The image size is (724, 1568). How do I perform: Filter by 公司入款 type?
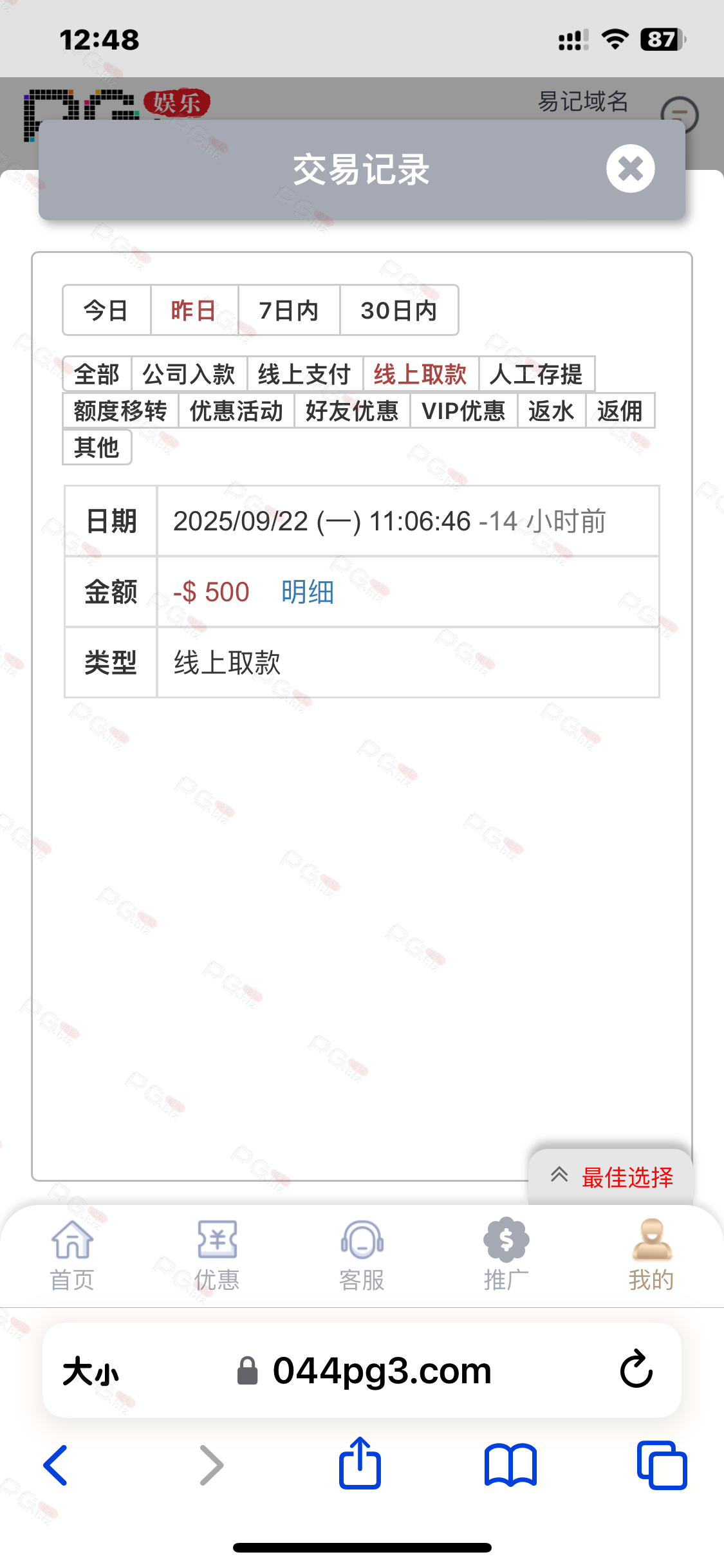pos(189,374)
